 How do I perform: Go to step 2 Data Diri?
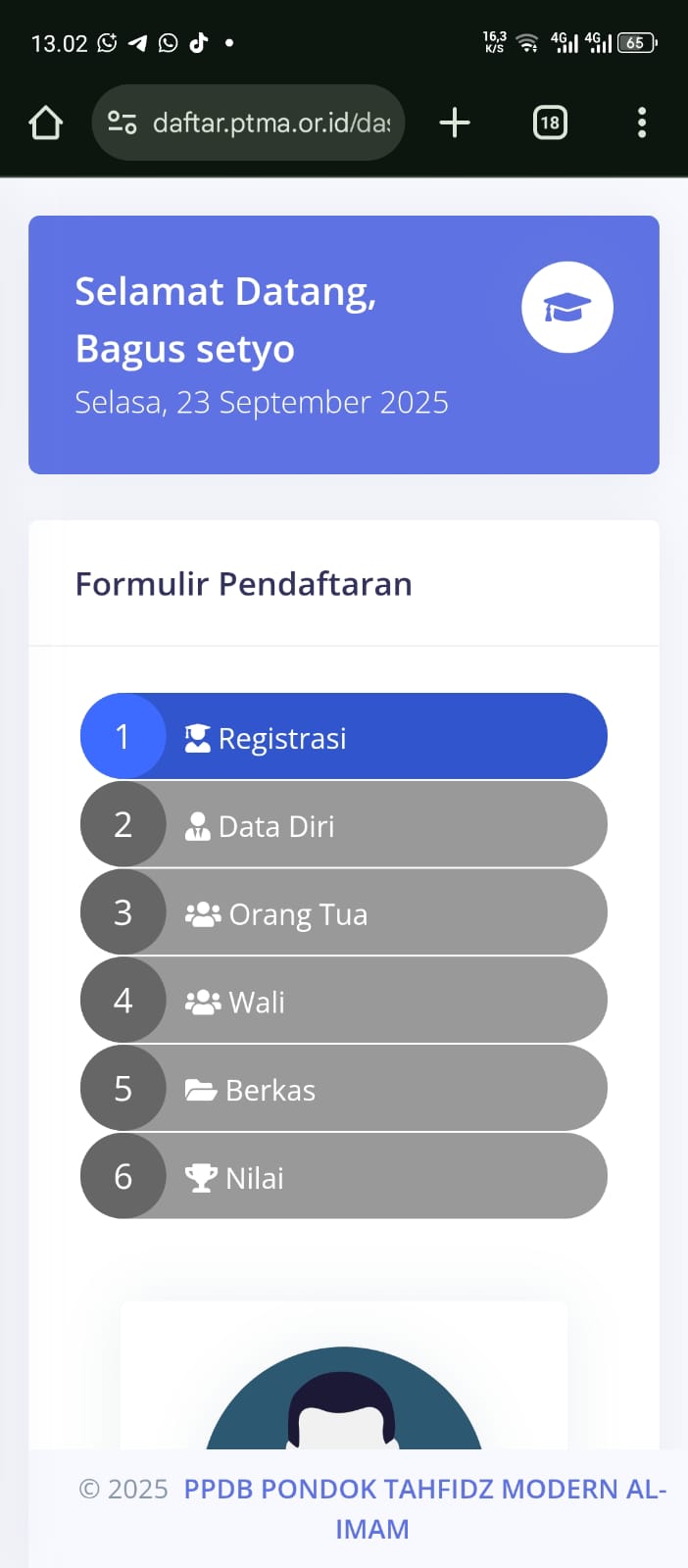click(x=343, y=825)
